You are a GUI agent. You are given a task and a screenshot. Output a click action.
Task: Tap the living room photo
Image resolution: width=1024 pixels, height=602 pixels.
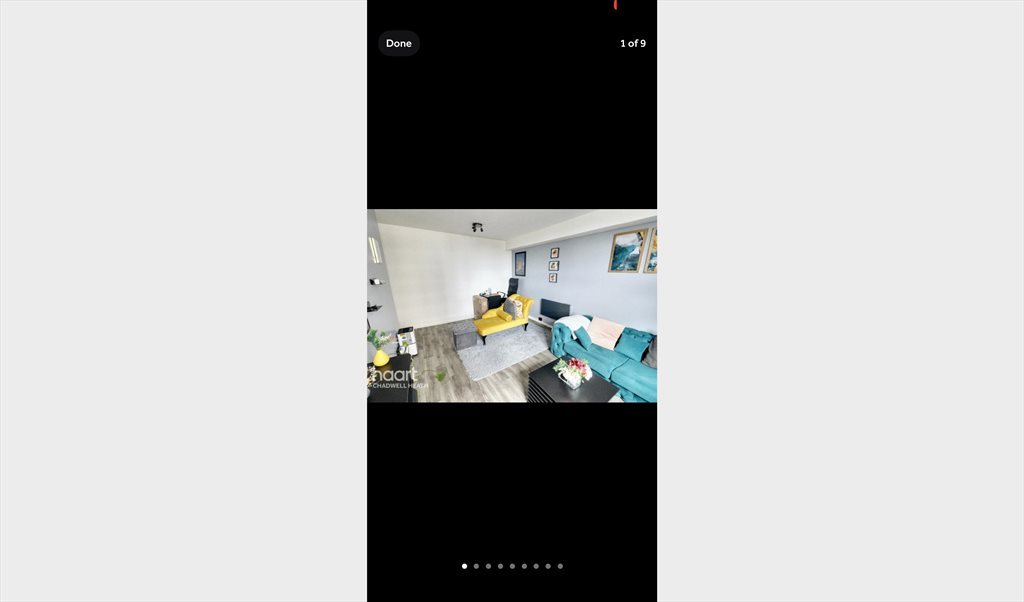click(512, 305)
